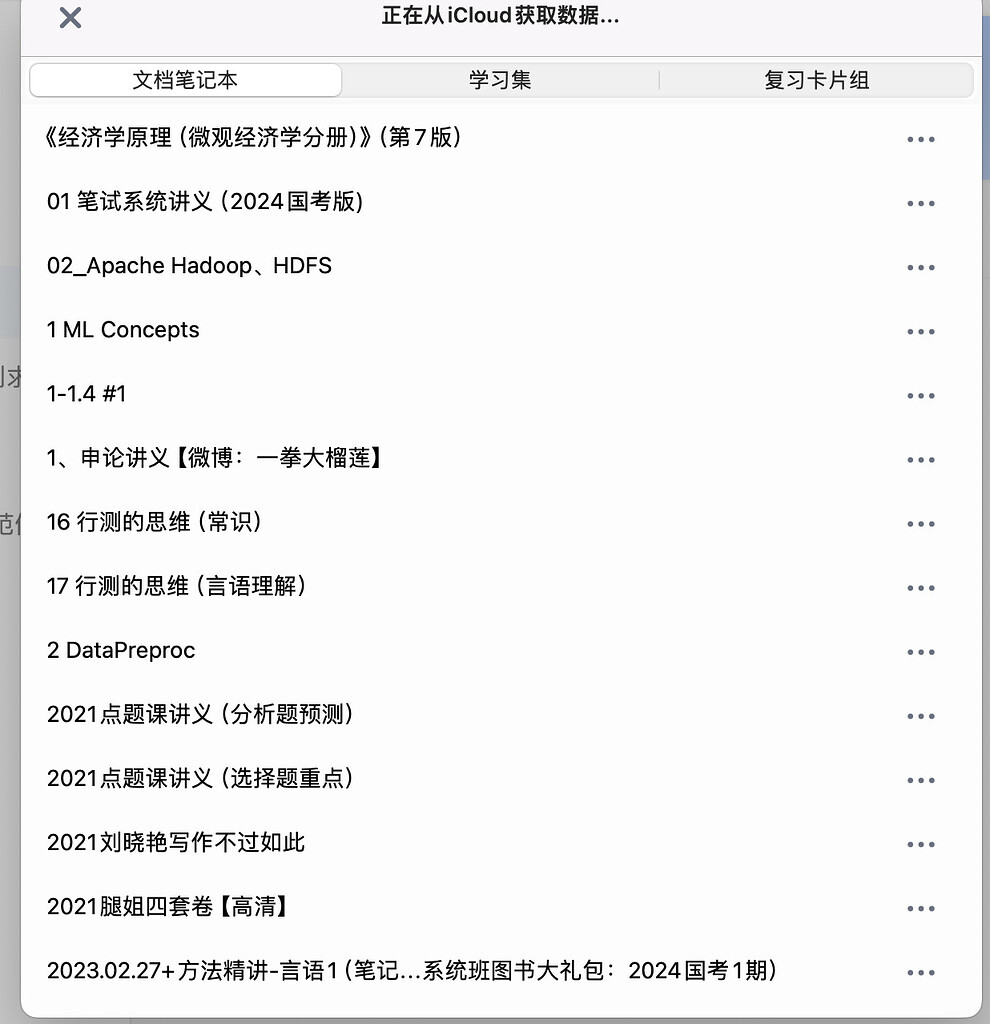Open dropdown menu for 17 行测的思维（言语理解）
This screenshot has height=1024, width=990.
920,587
